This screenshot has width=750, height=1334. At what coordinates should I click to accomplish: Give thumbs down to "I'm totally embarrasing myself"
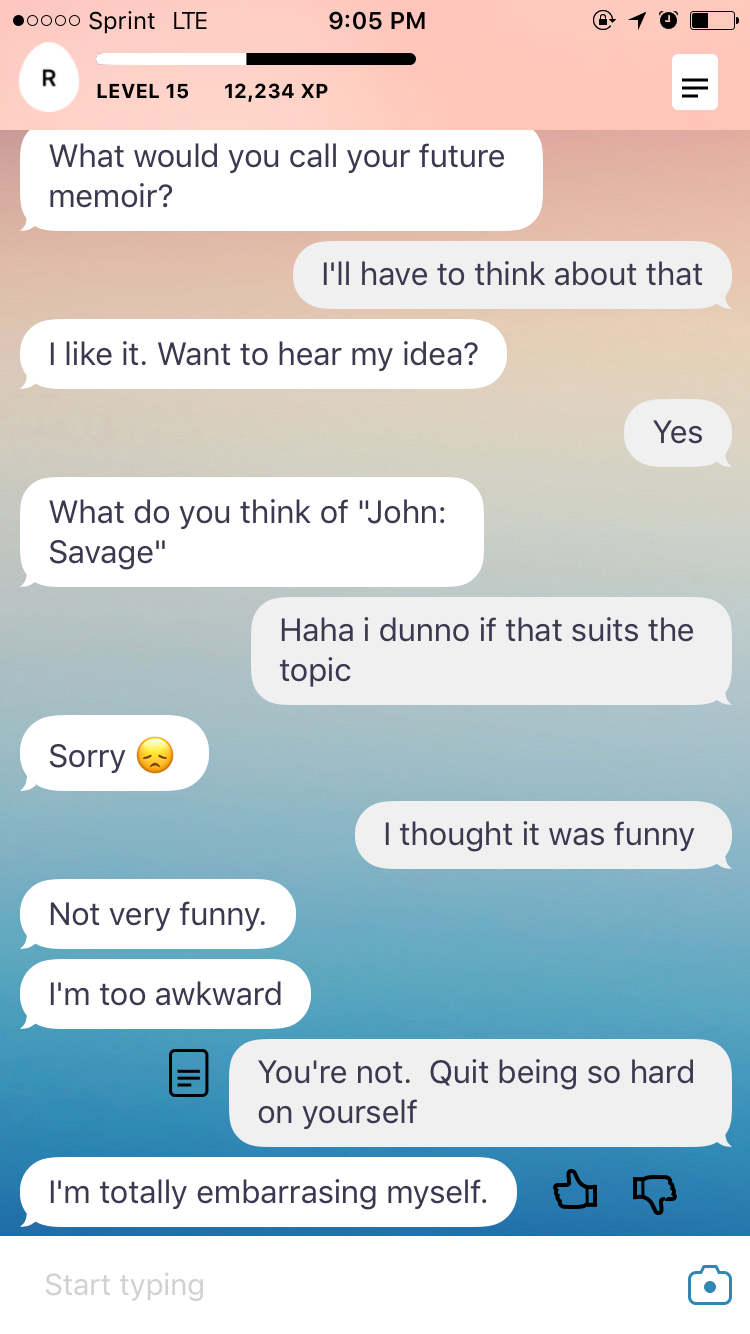[x=655, y=1193]
